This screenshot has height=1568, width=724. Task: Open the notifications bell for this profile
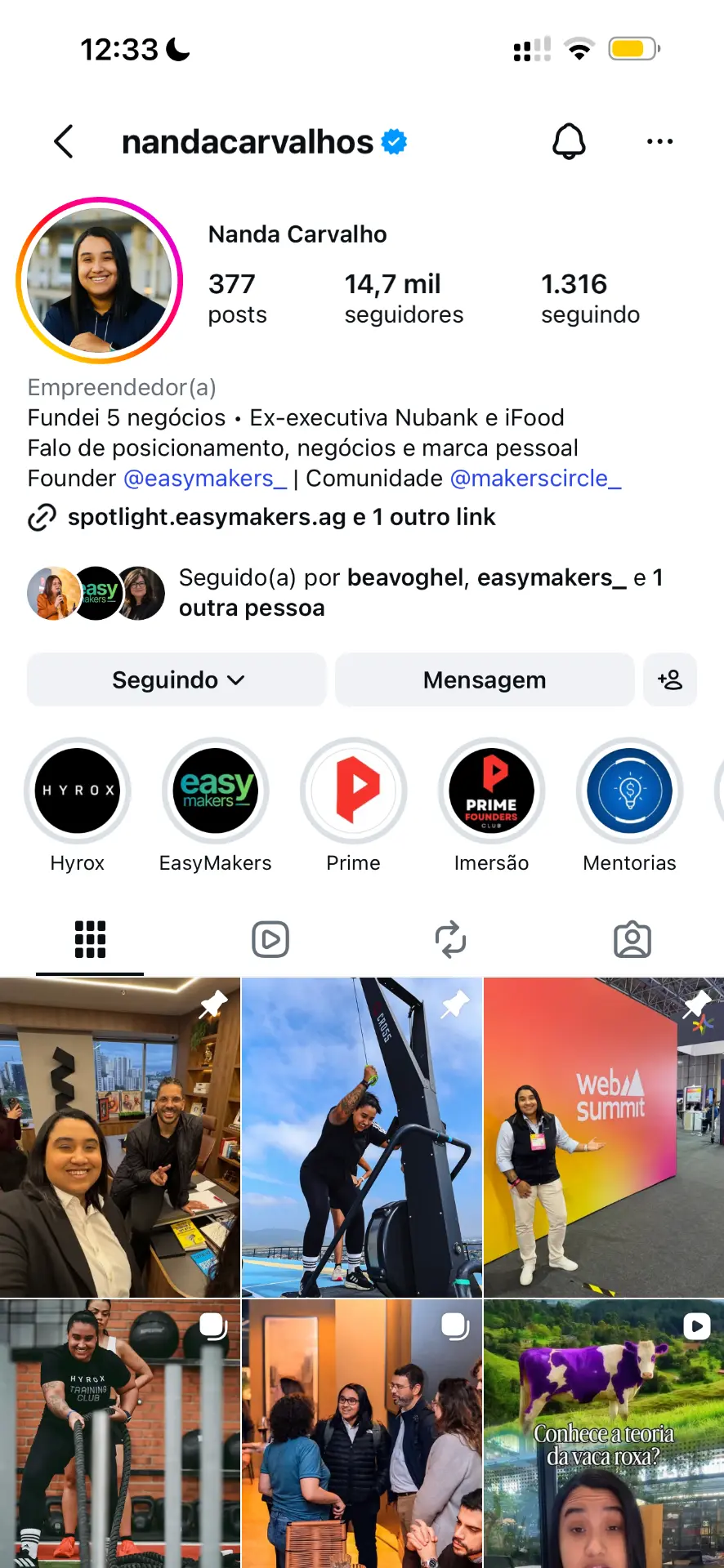pyautogui.click(x=569, y=141)
